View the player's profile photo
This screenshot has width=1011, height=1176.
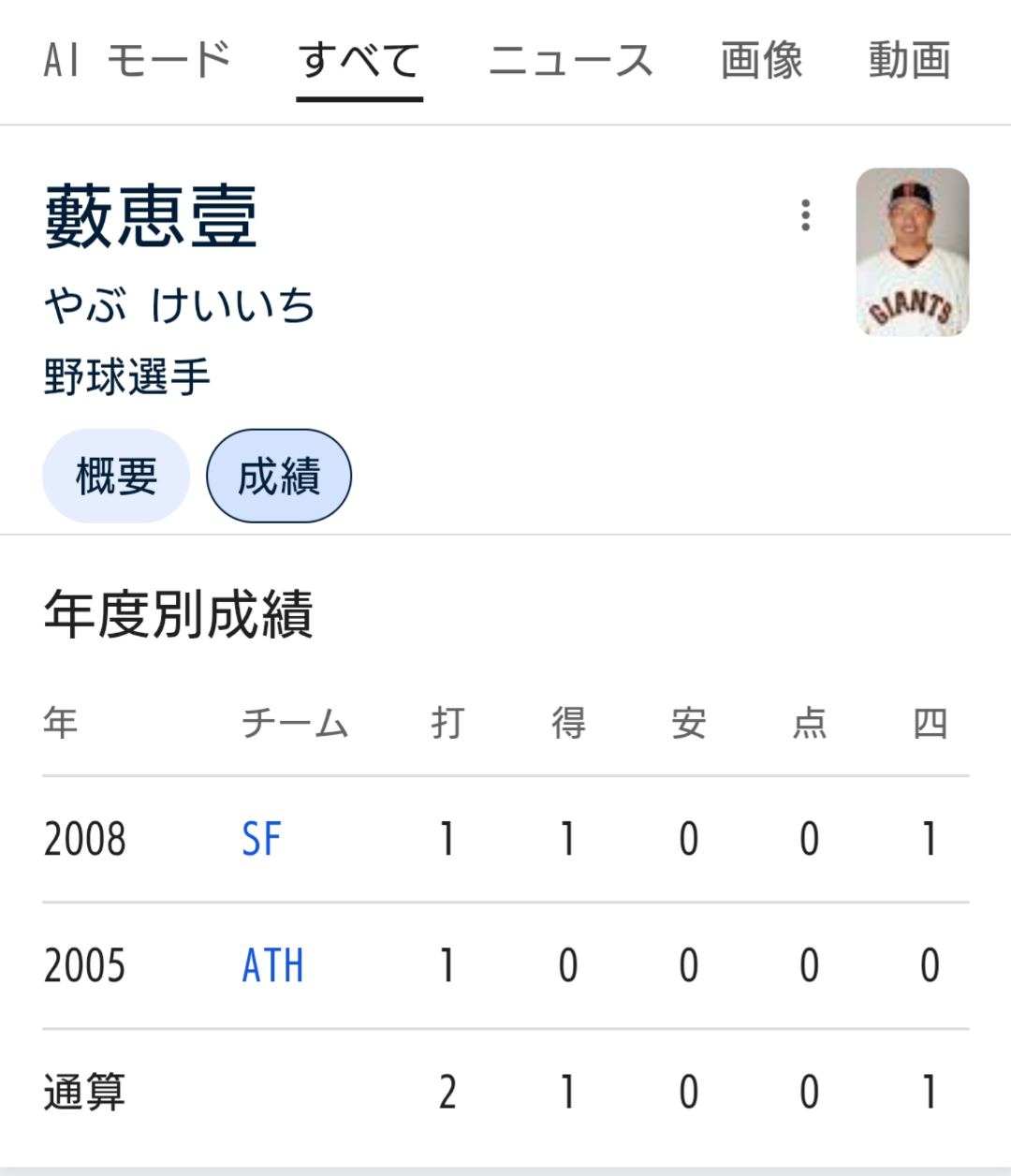[x=912, y=252]
